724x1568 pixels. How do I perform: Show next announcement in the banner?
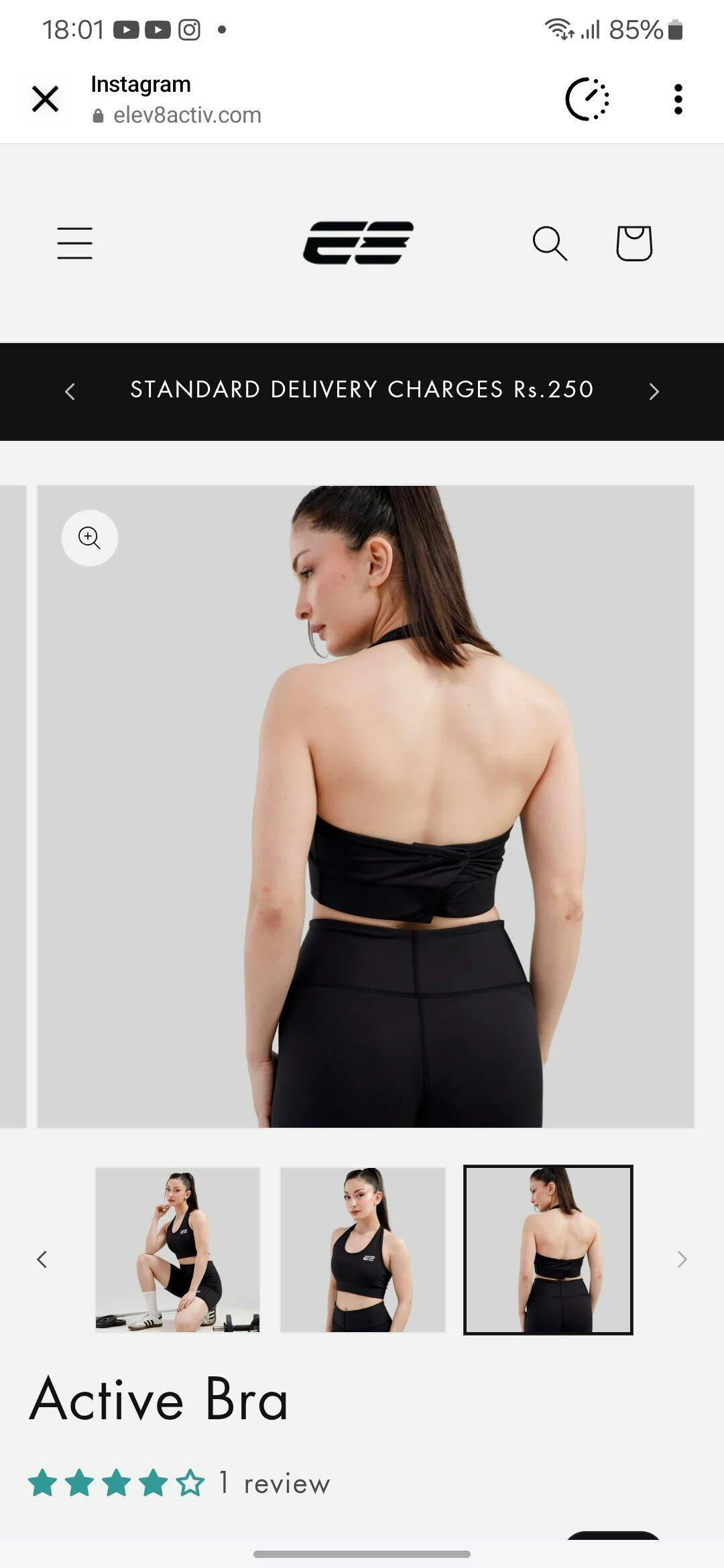click(x=654, y=391)
